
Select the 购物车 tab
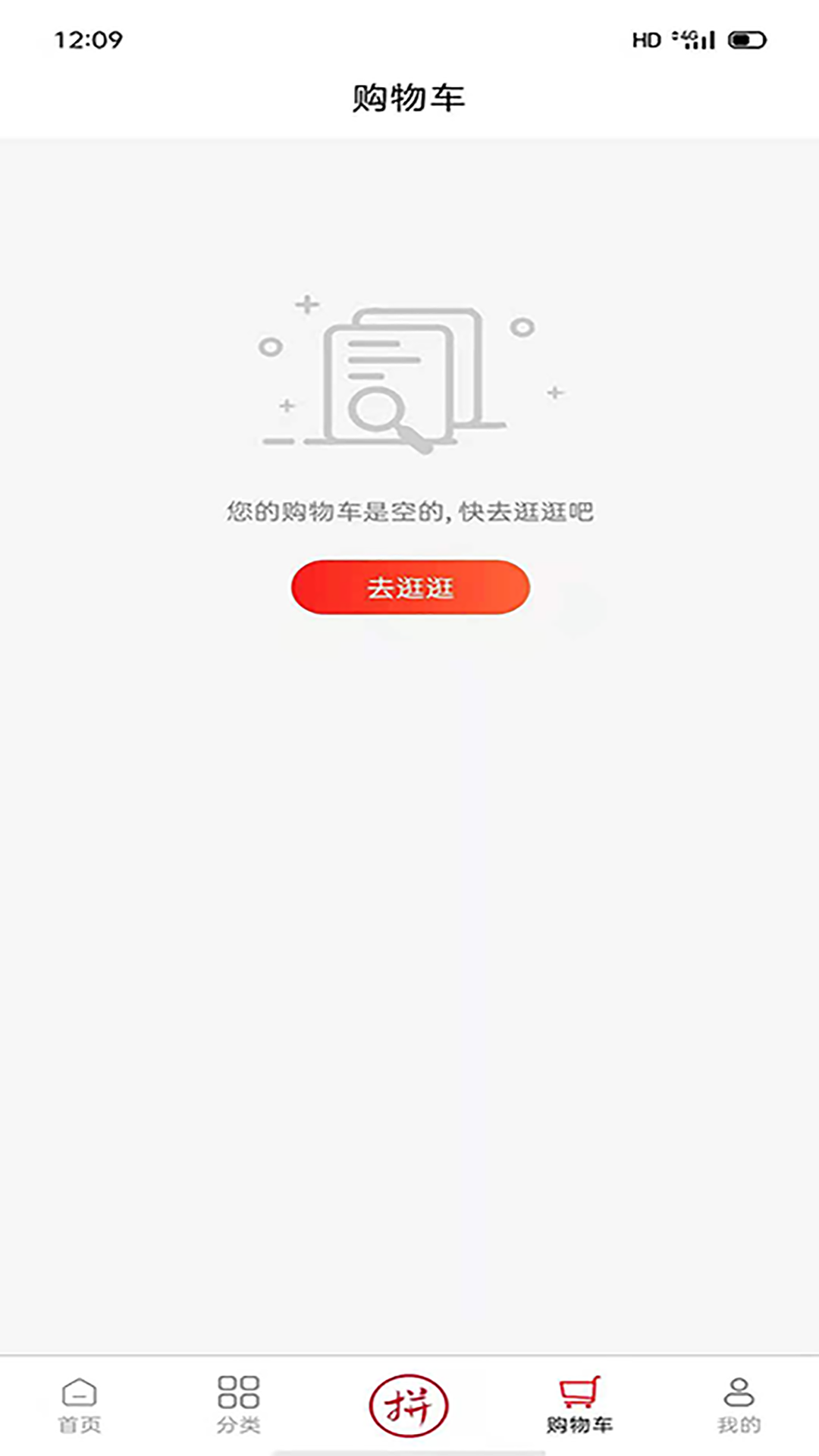(x=578, y=1424)
